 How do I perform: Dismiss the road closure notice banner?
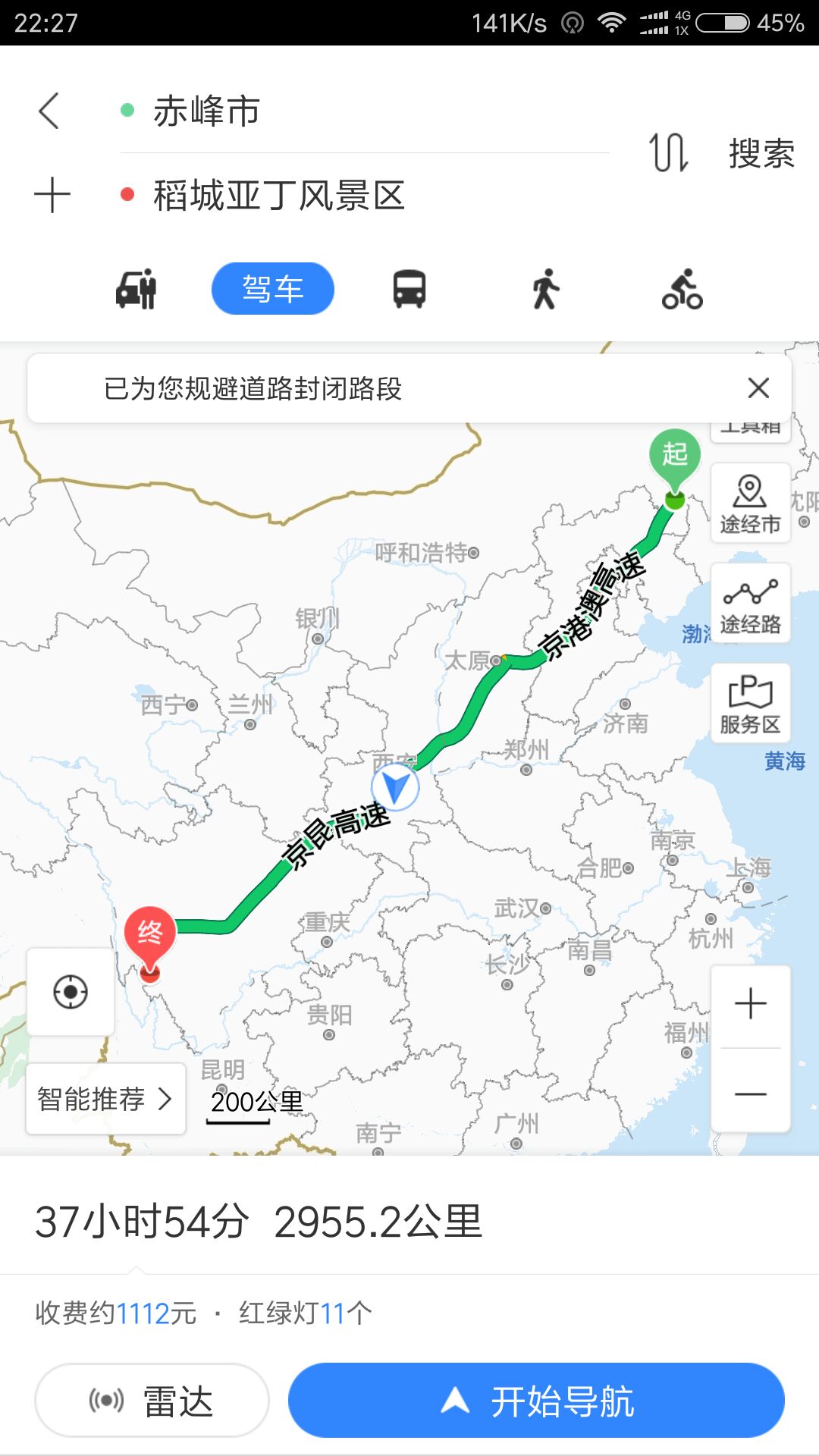tap(758, 388)
